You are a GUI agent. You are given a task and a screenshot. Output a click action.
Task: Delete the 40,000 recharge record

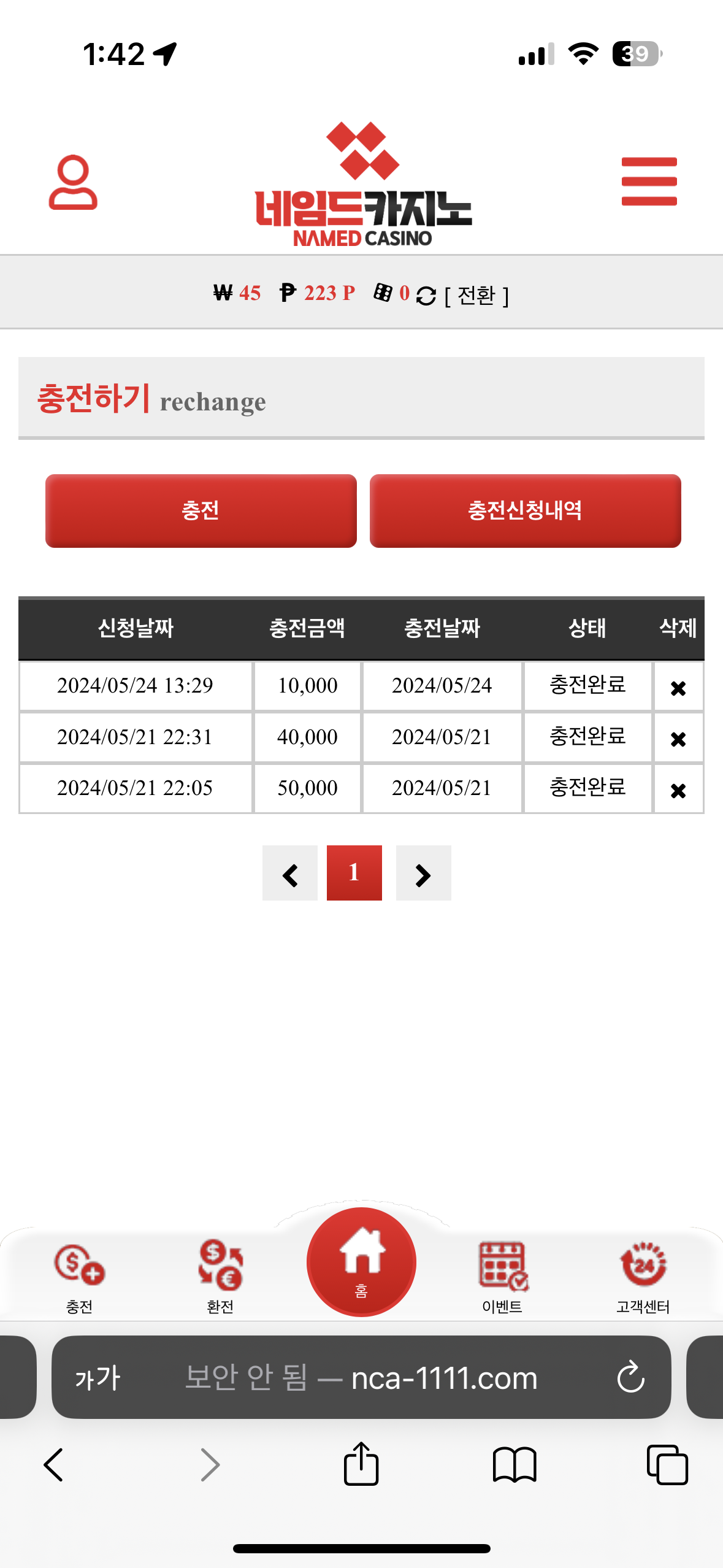click(678, 739)
